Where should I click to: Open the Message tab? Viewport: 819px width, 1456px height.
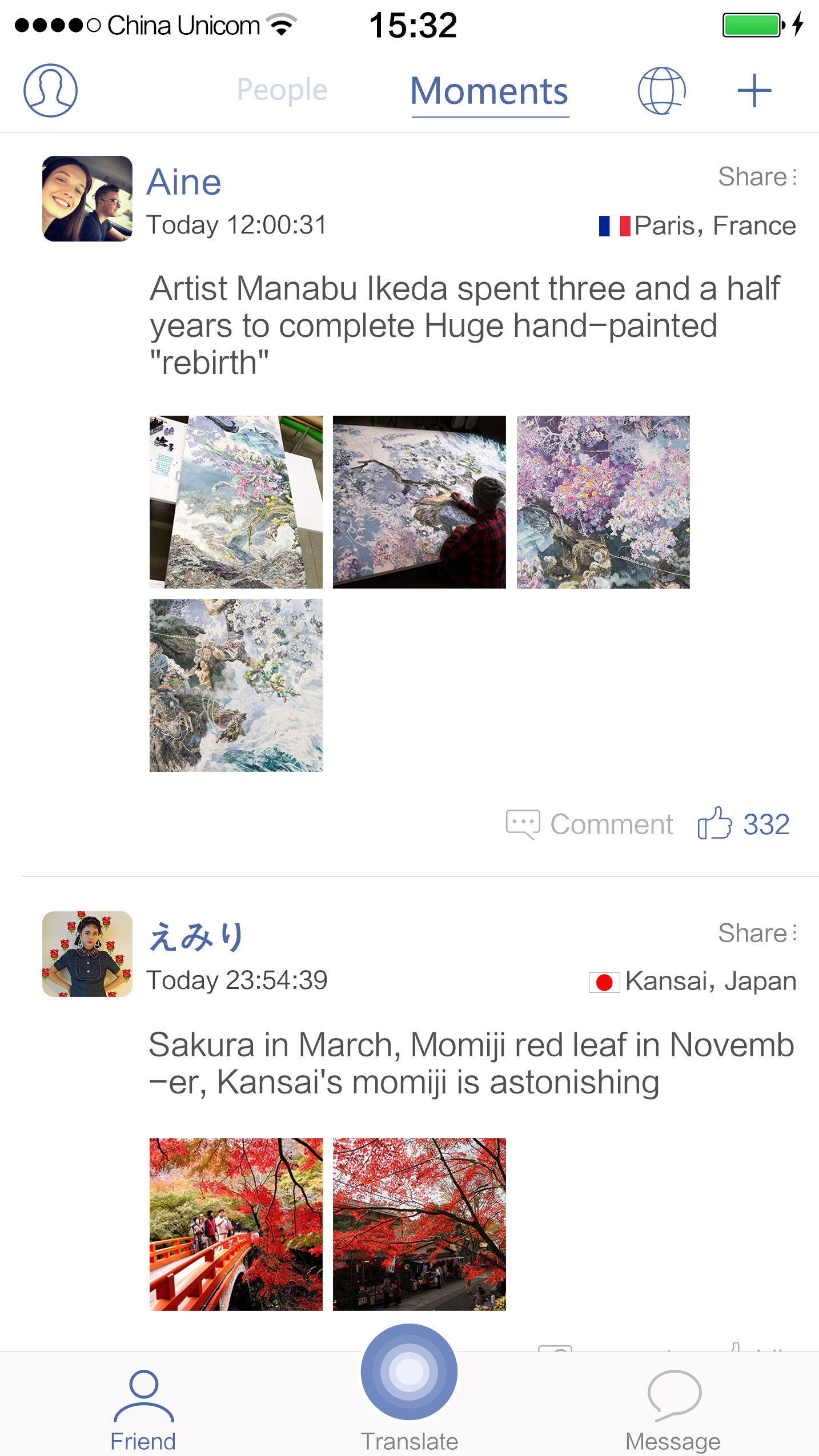coord(673,1410)
